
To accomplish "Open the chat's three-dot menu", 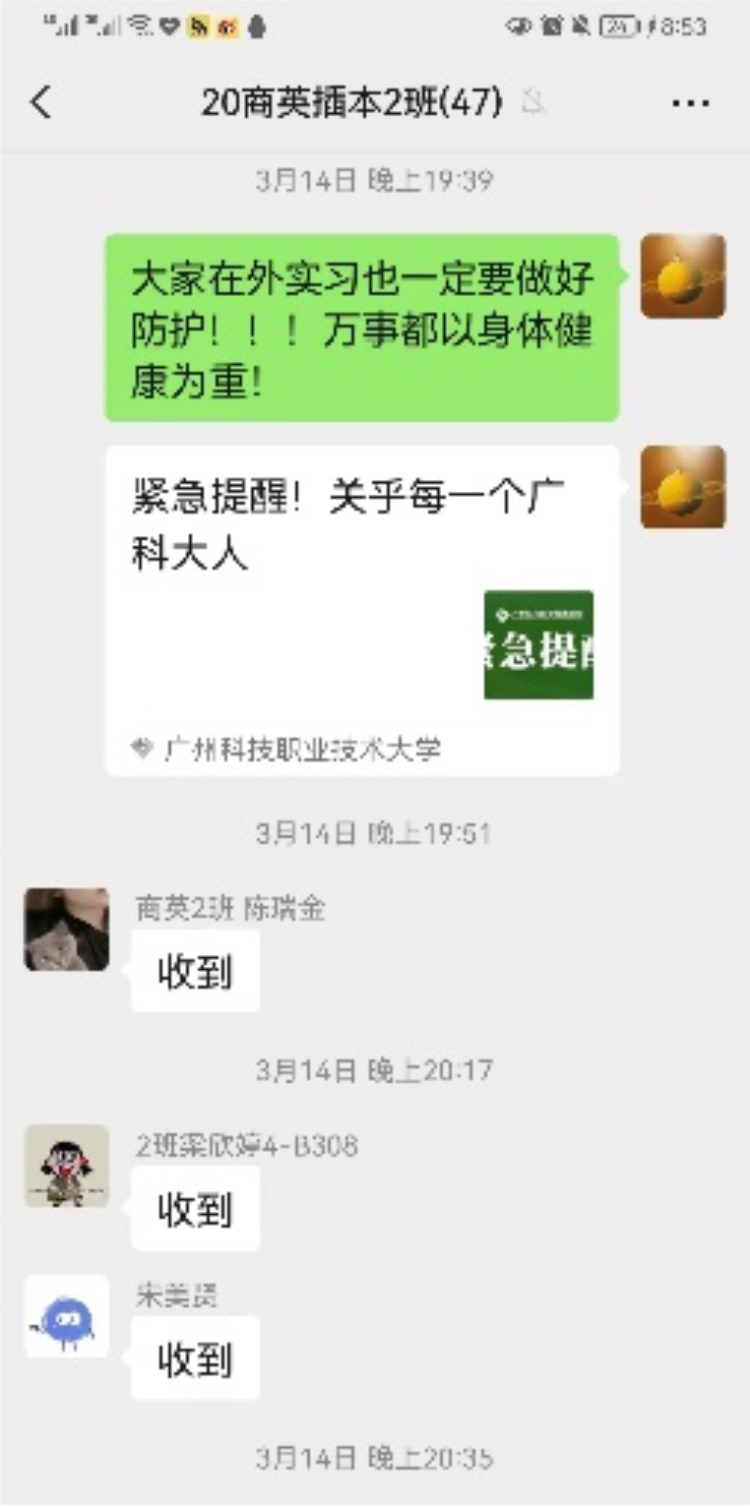I will coord(690,103).
